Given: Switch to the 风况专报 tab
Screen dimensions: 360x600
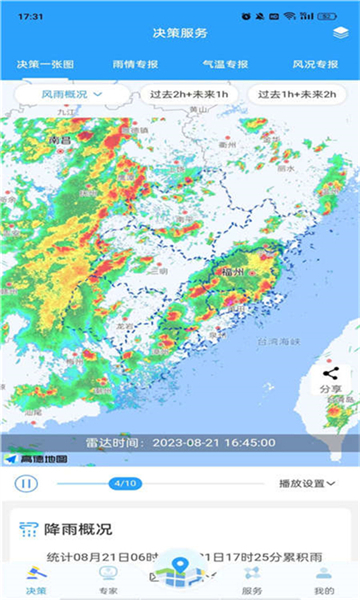Looking at the screenshot, I should 315,64.
